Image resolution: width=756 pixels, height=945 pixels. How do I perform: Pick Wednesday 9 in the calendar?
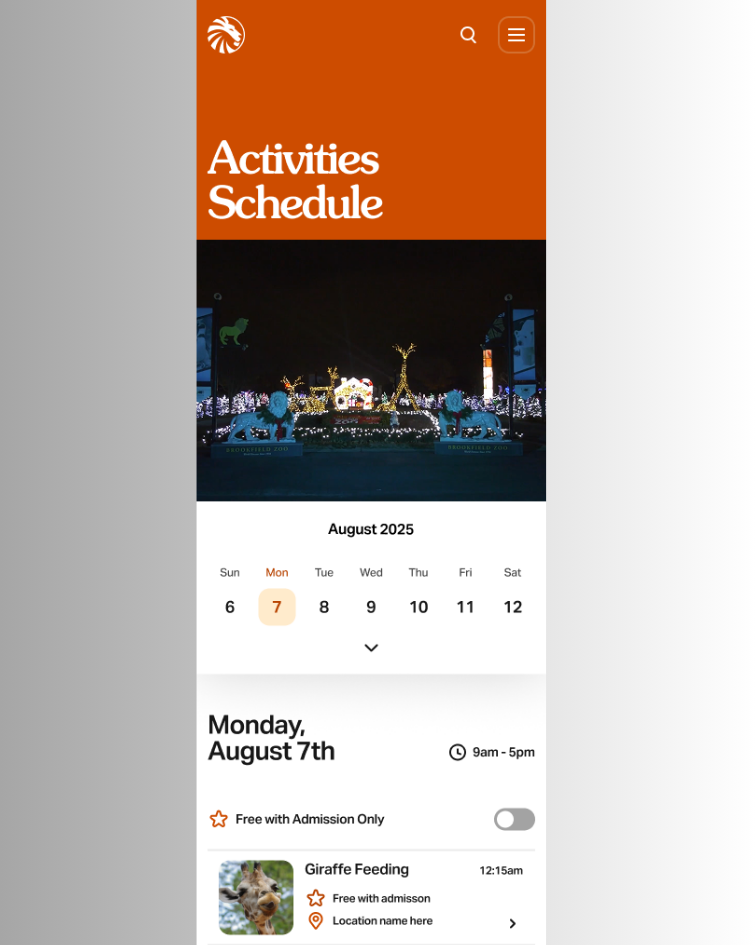click(x=371, y=607)
